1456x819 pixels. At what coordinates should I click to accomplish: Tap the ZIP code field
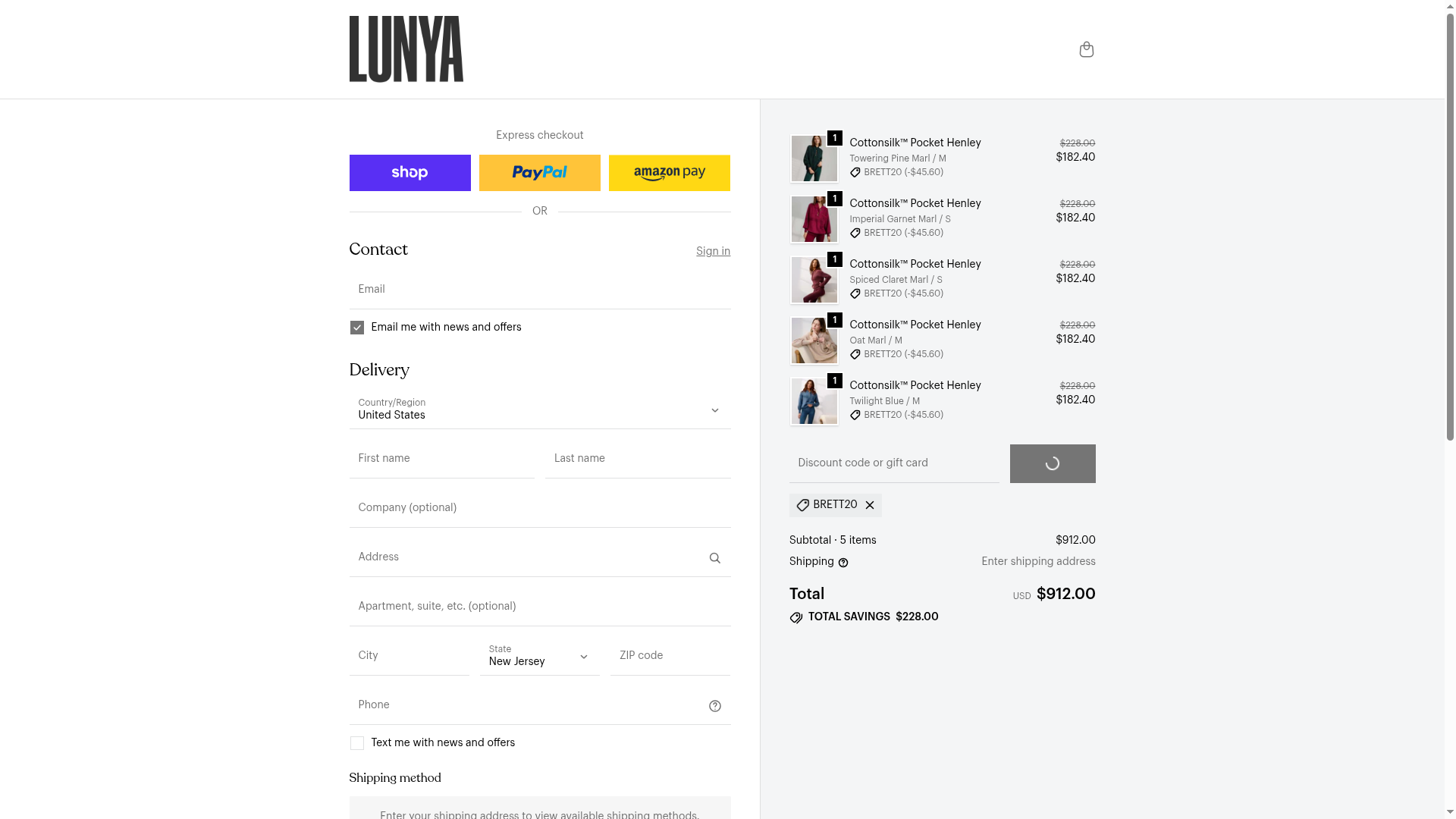tap(670, 656)
